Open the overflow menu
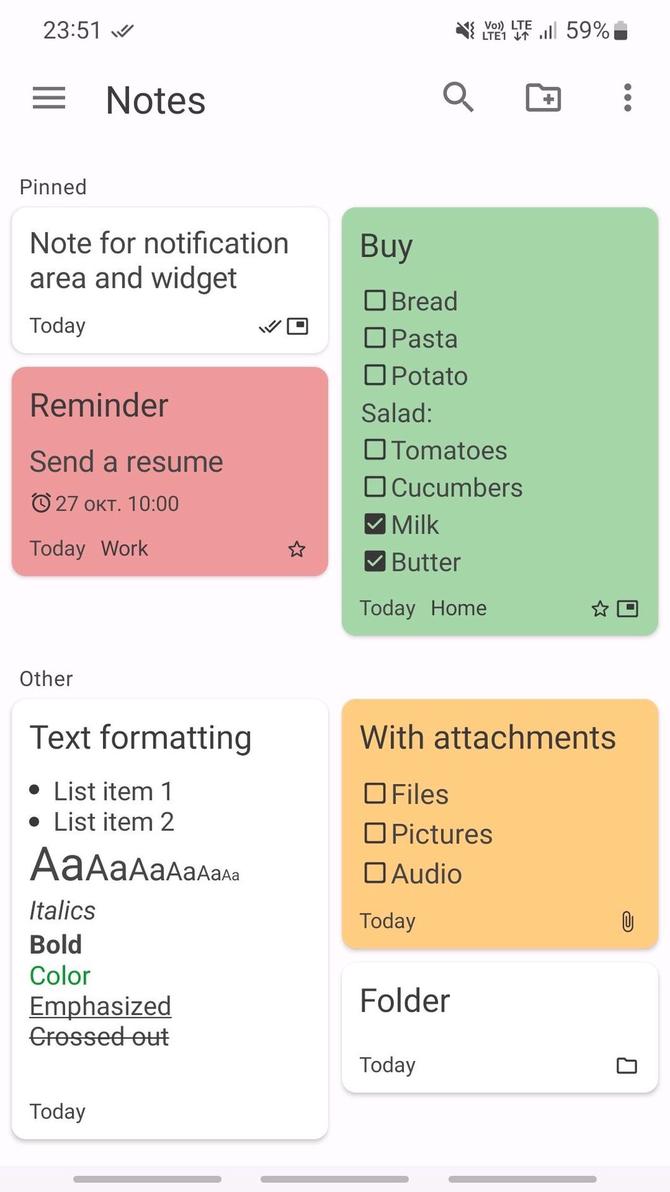 (x=627, y=98)
